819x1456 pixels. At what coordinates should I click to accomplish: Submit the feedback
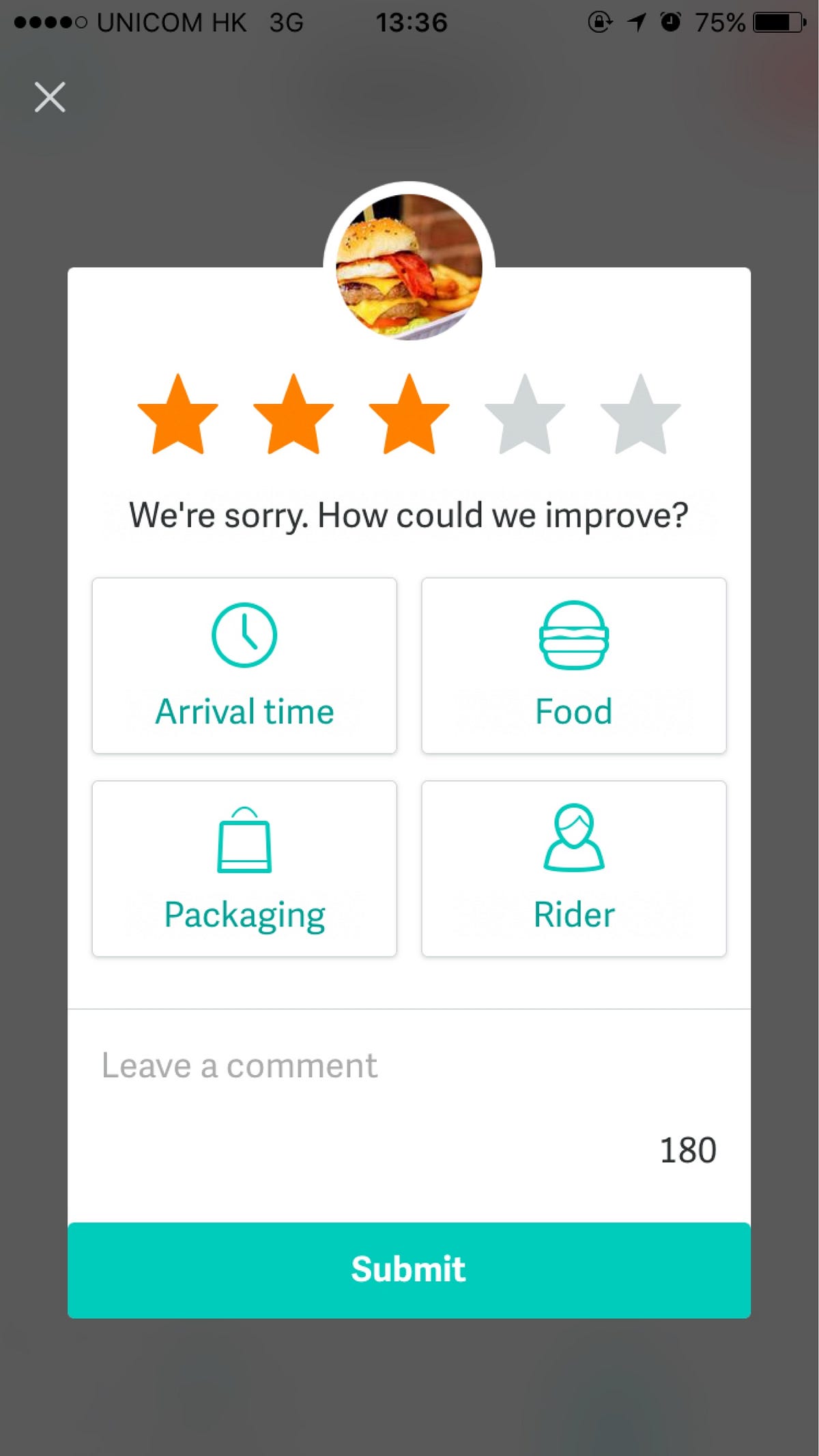pyautogui.click(x=409, y=1270)
